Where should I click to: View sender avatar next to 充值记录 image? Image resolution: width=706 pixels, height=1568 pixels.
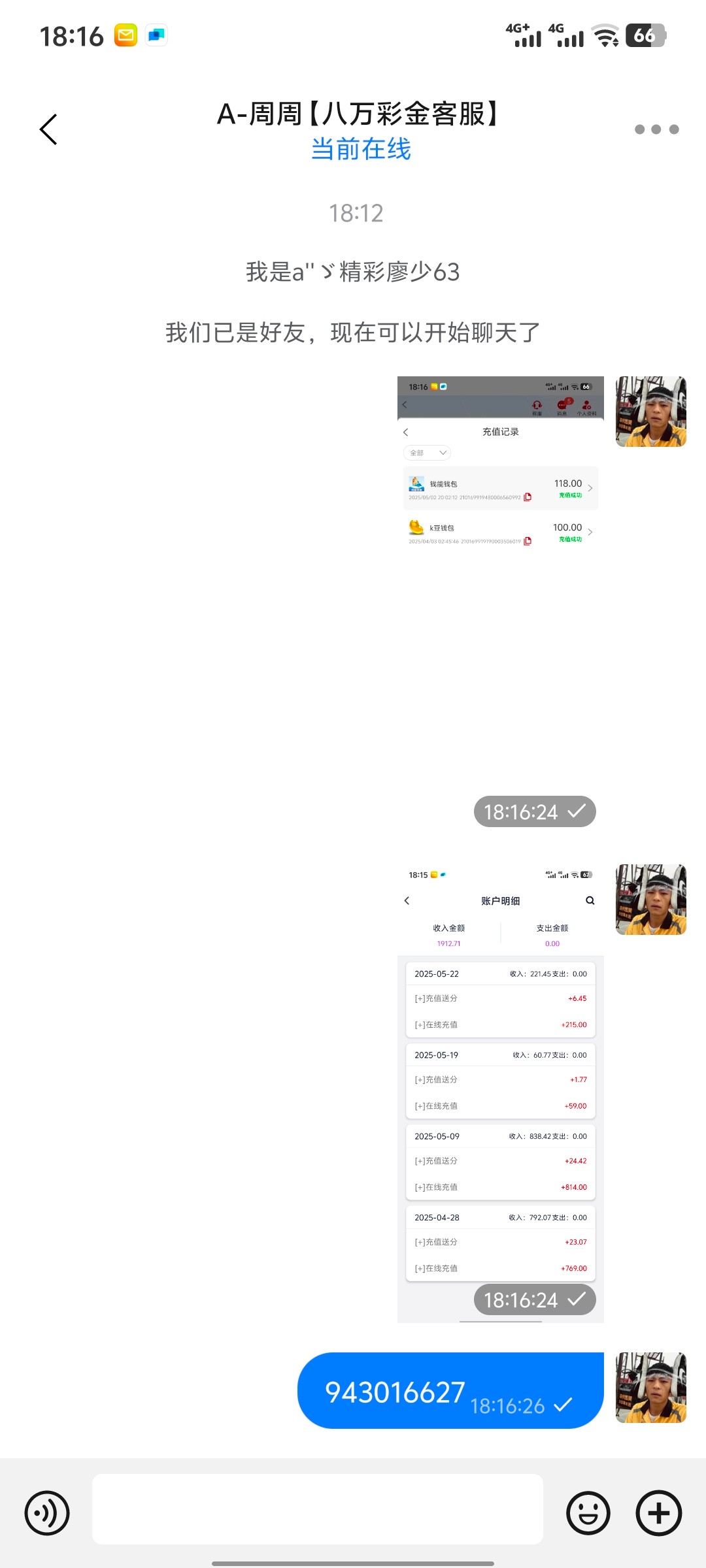[650, 412]
